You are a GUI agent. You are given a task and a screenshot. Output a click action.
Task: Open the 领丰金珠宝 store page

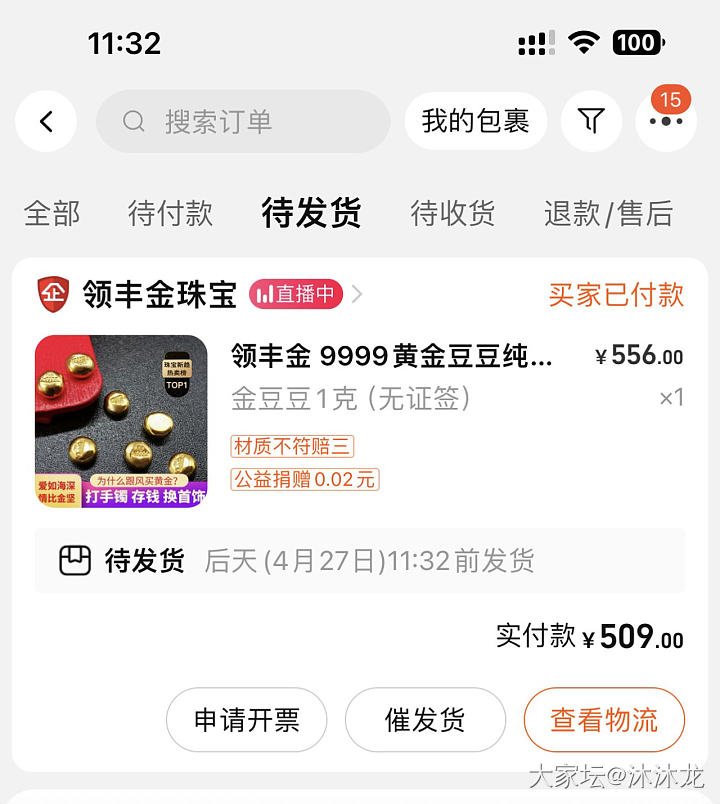click(160, 294)
